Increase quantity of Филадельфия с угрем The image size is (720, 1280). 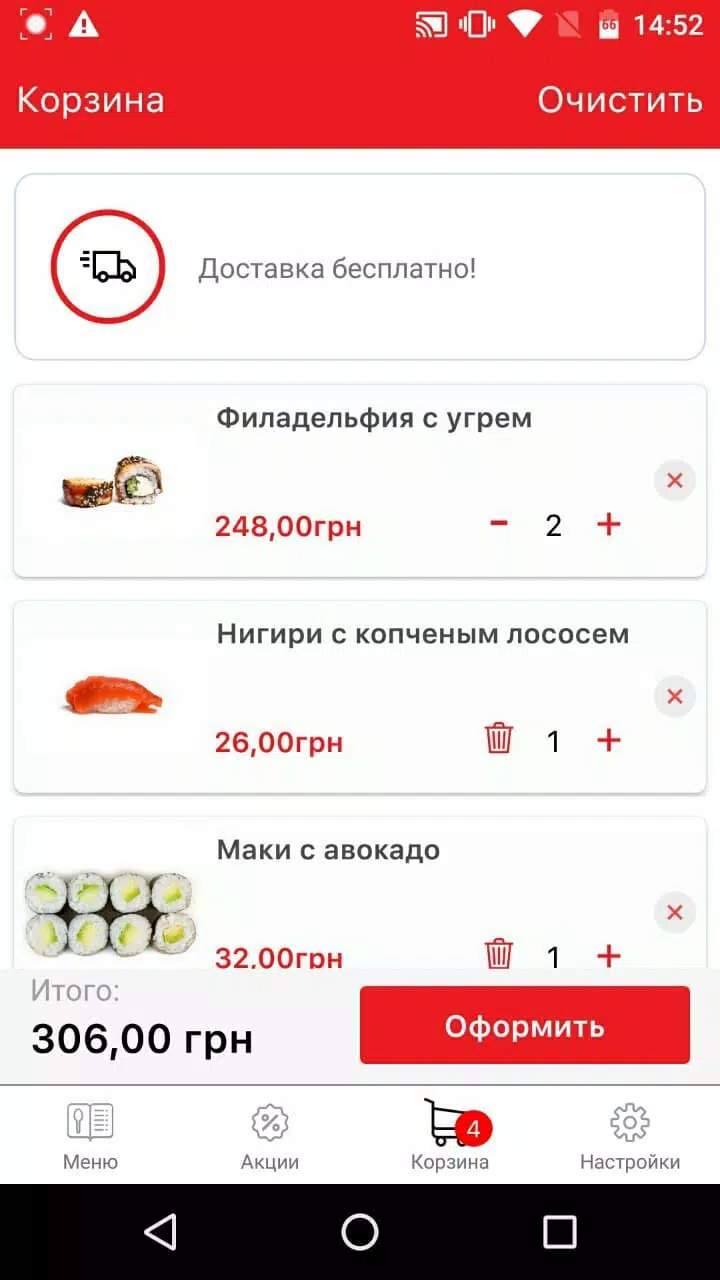(608, 524)
